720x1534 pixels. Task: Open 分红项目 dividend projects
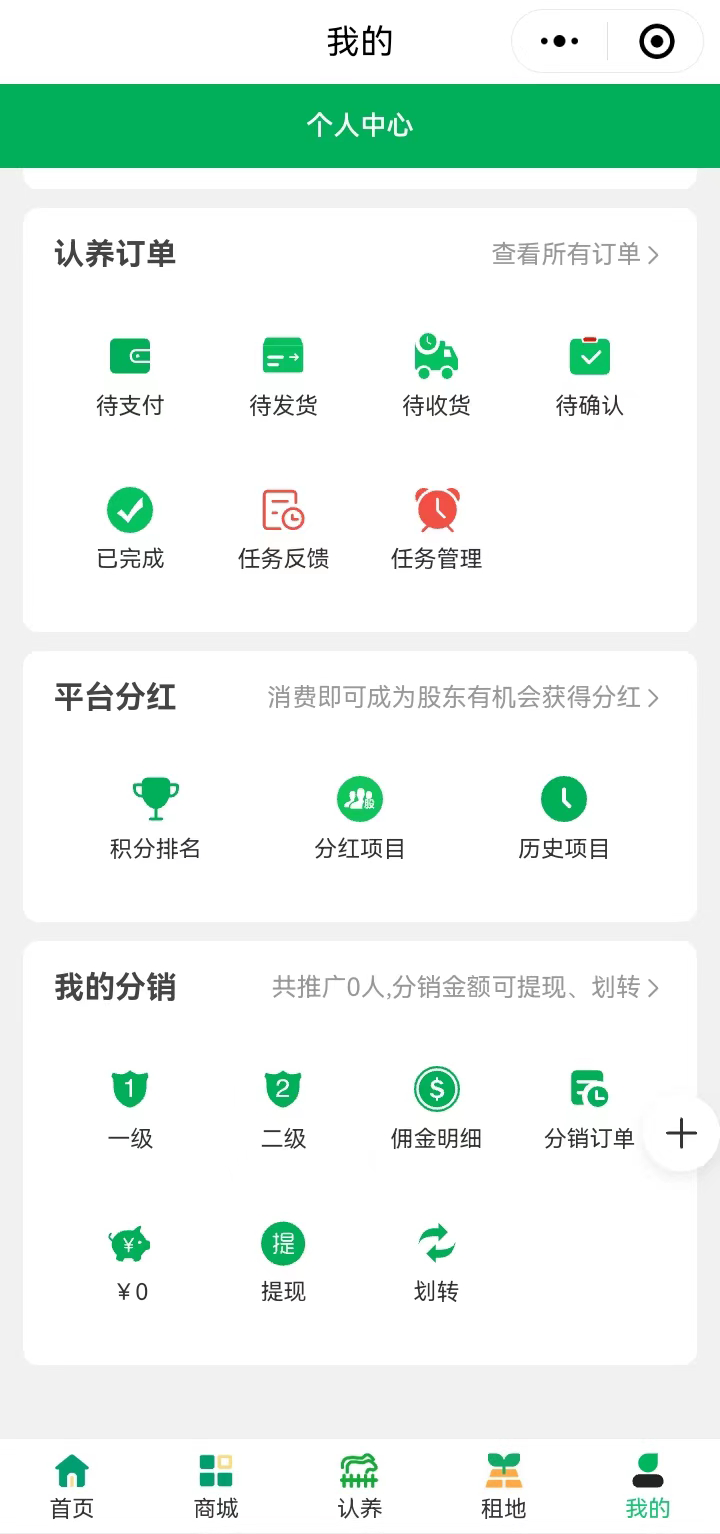360,820
